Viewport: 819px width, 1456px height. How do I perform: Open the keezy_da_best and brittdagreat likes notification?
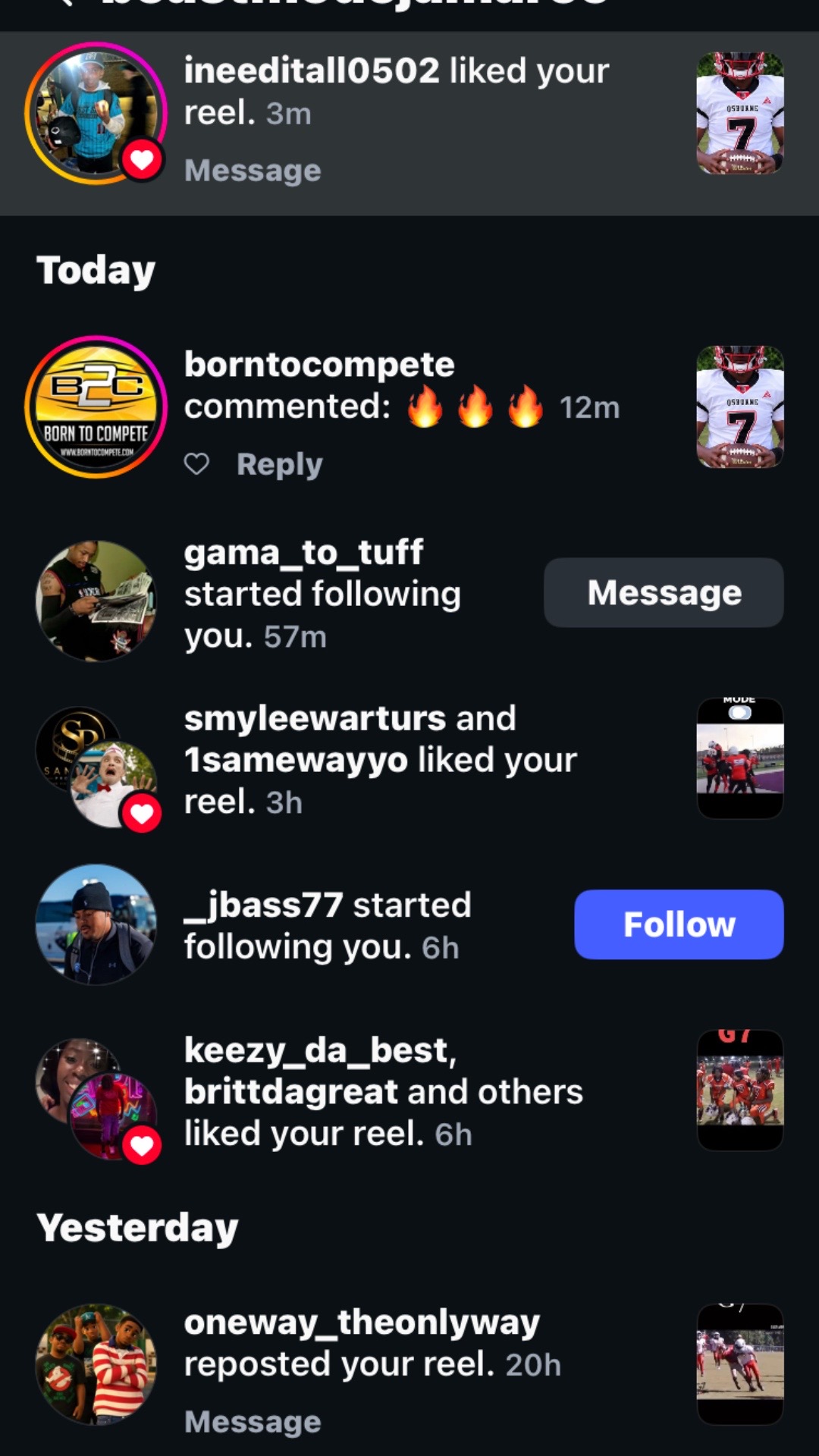pos(383,1092)
